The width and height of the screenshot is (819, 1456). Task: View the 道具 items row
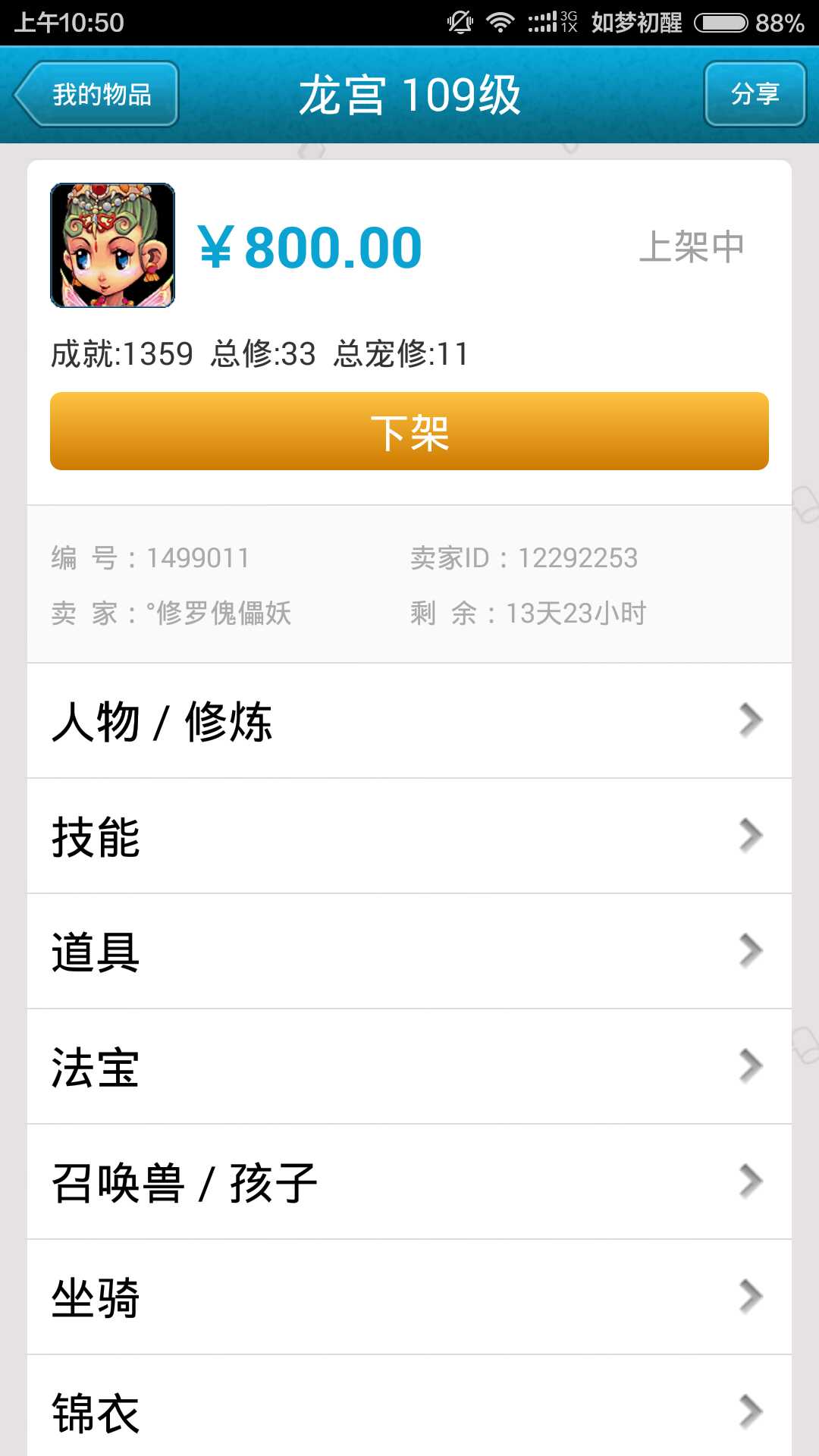pos(409,951)
